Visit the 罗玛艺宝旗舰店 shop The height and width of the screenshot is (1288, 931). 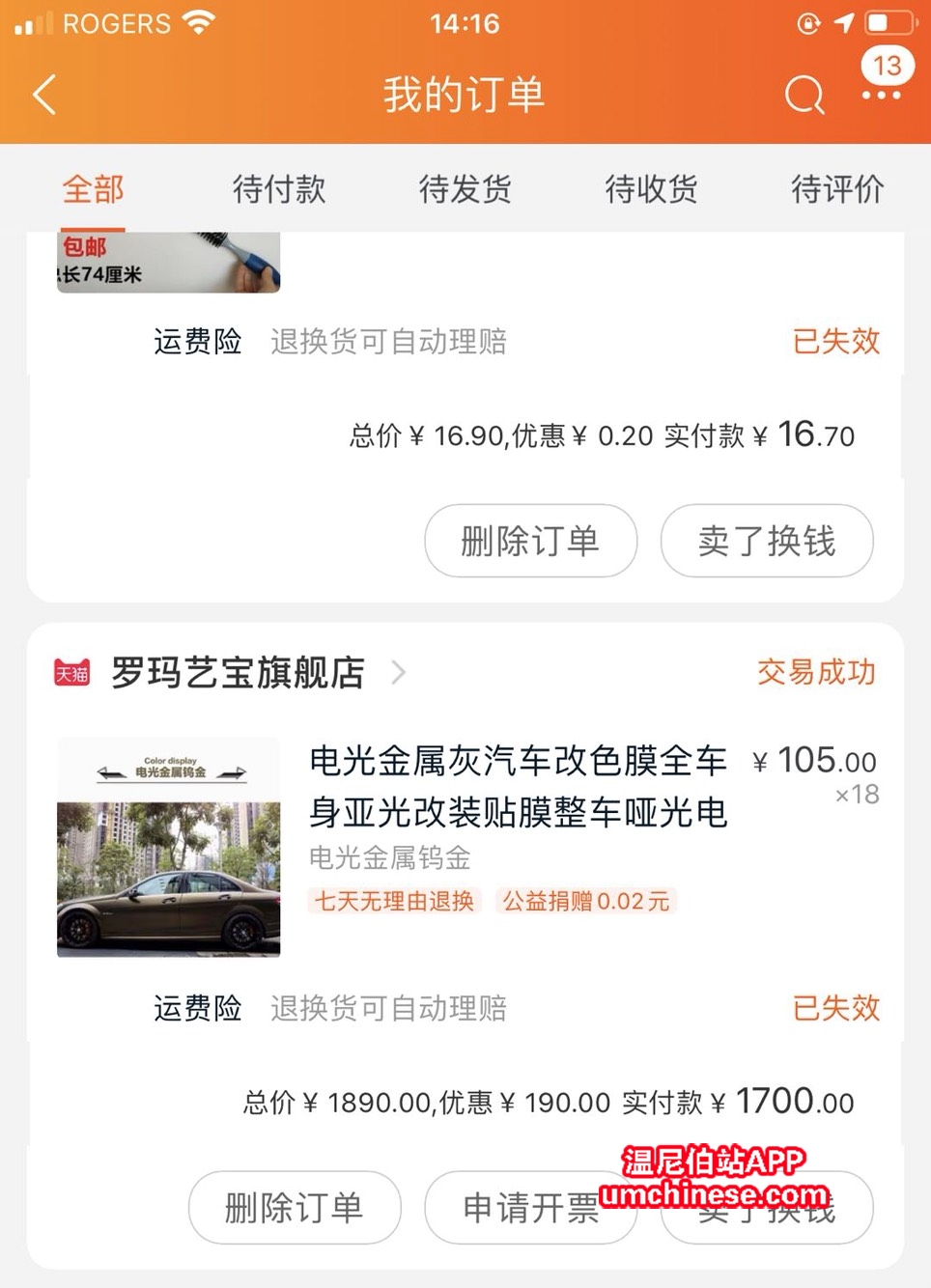pyautogui.click(x=238, y=672)
